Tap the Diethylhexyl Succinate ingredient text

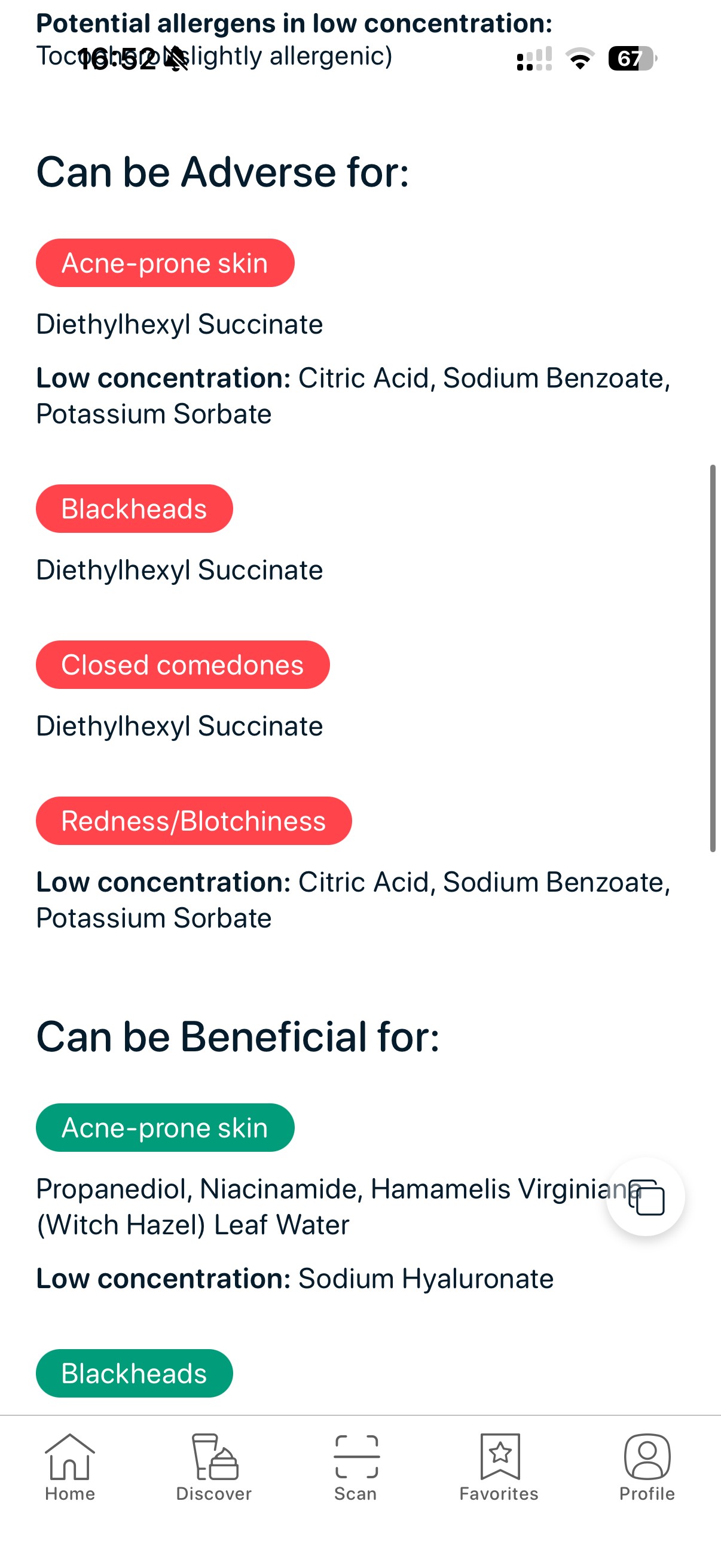[x=180, y=324]
